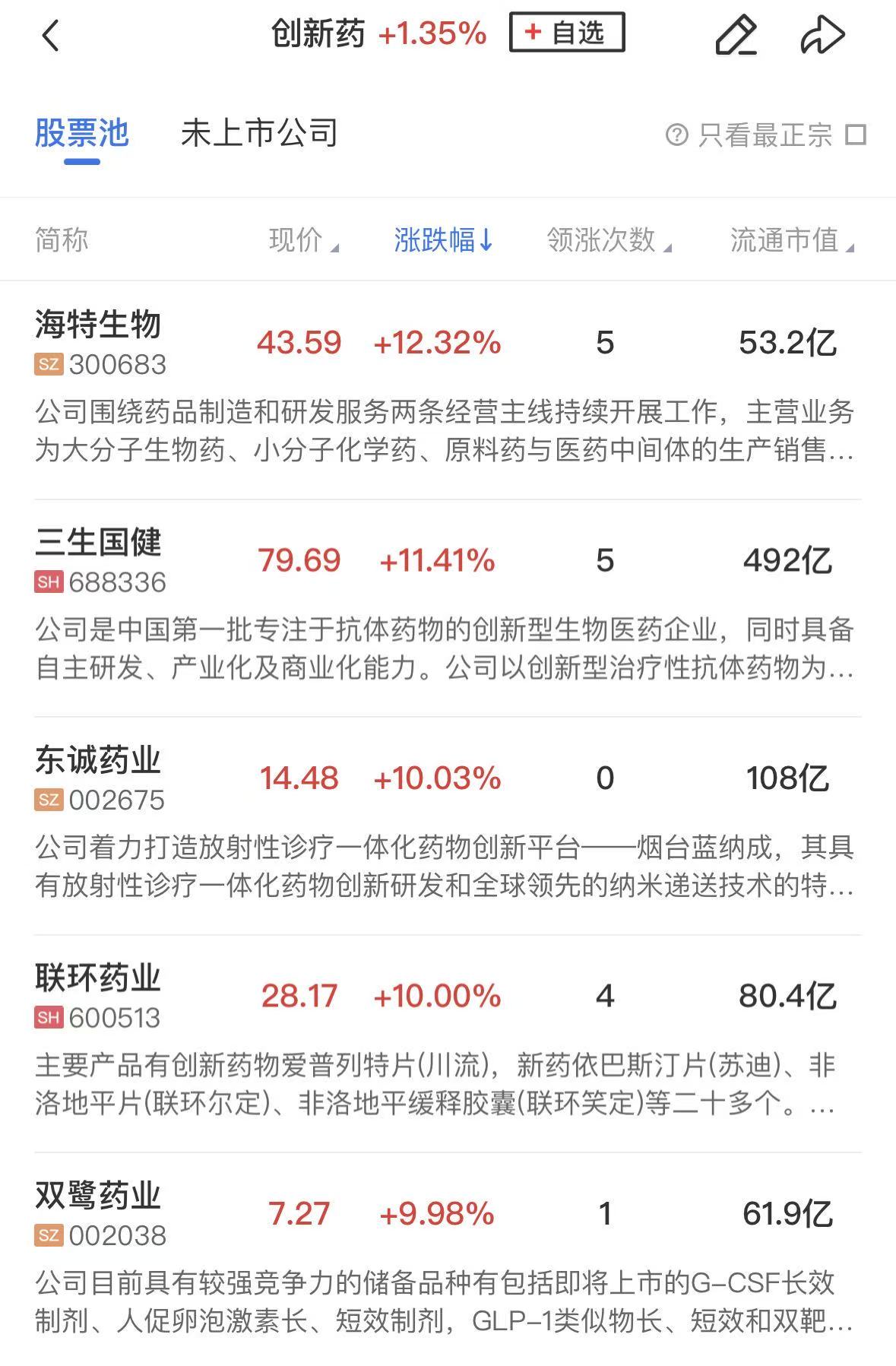The height and width of the screenshot is (1366, 896).
Task: Switch to the 未上市公司 tab
Action: (259, 134)
